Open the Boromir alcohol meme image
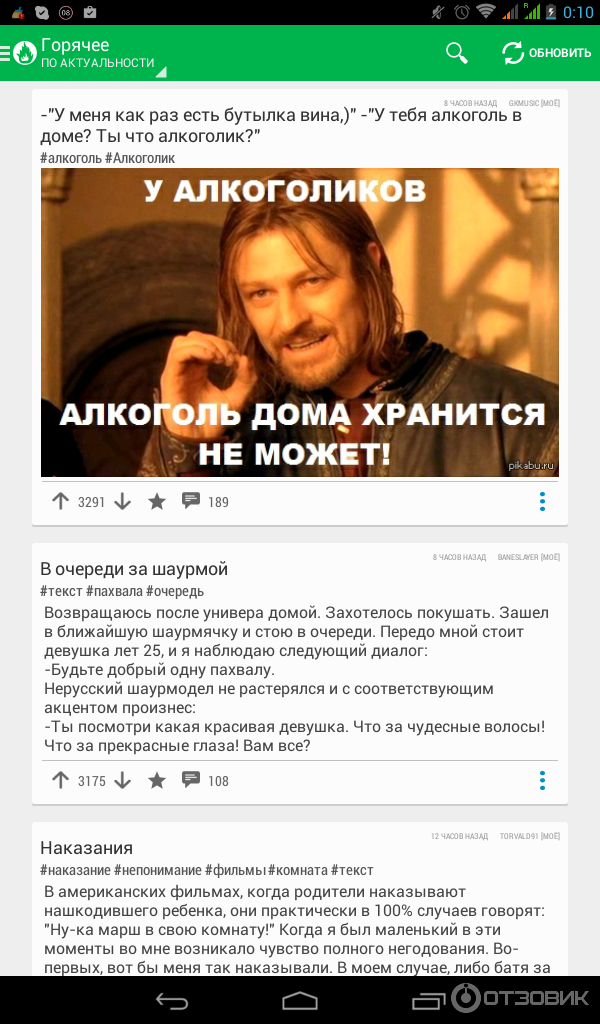This screenshot has width=600, height=1024. point(299,321)
